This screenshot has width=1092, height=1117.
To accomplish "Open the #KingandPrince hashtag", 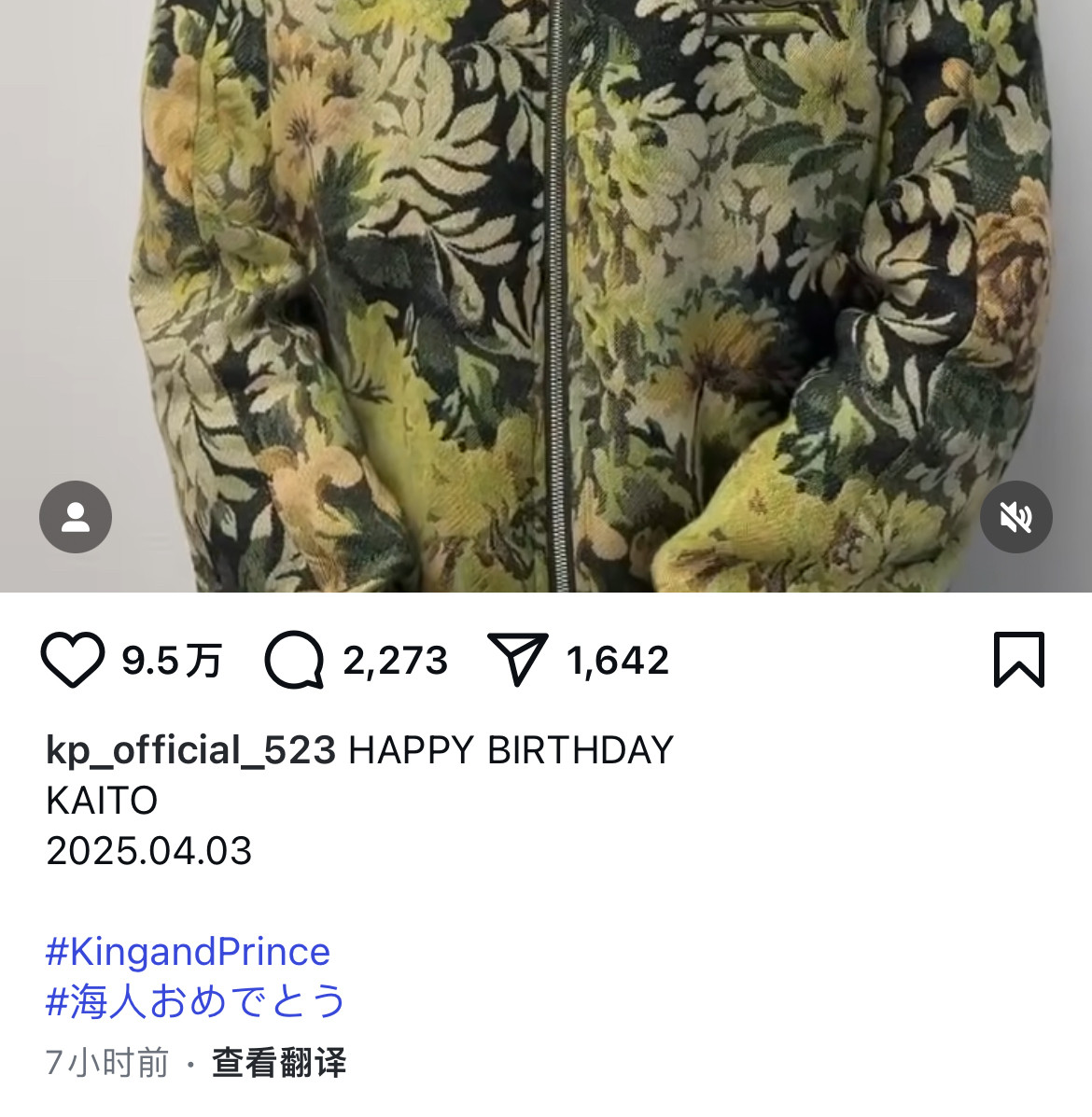I will coord(188,952).
